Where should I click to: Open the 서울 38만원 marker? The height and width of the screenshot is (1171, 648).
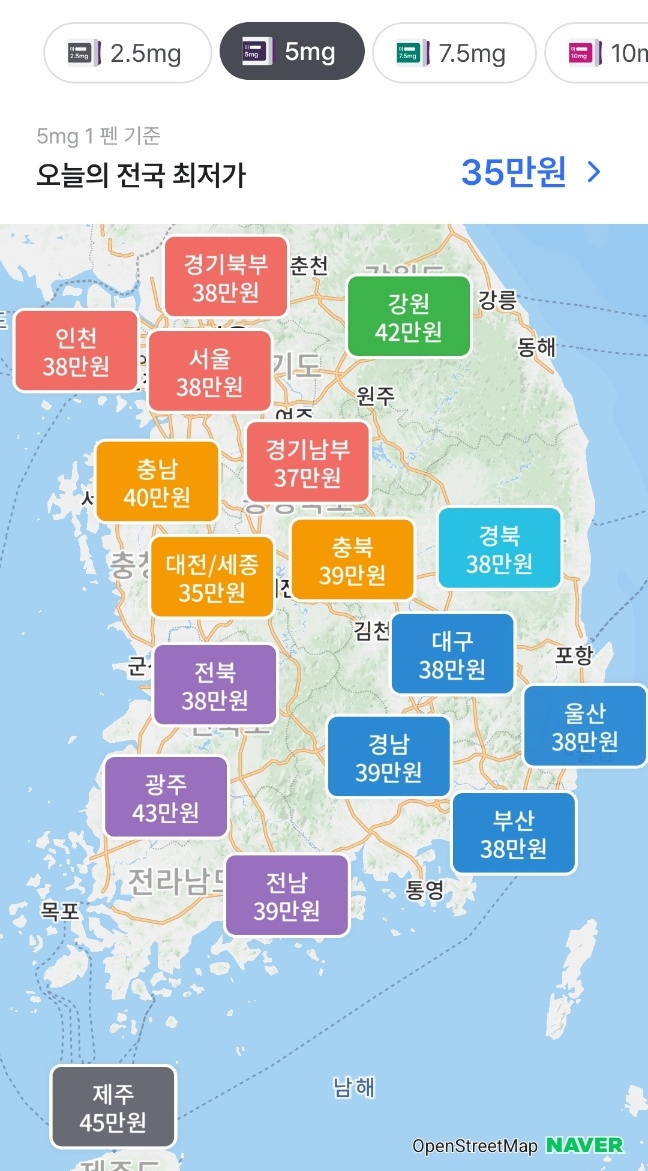click(x=210, y=371)
